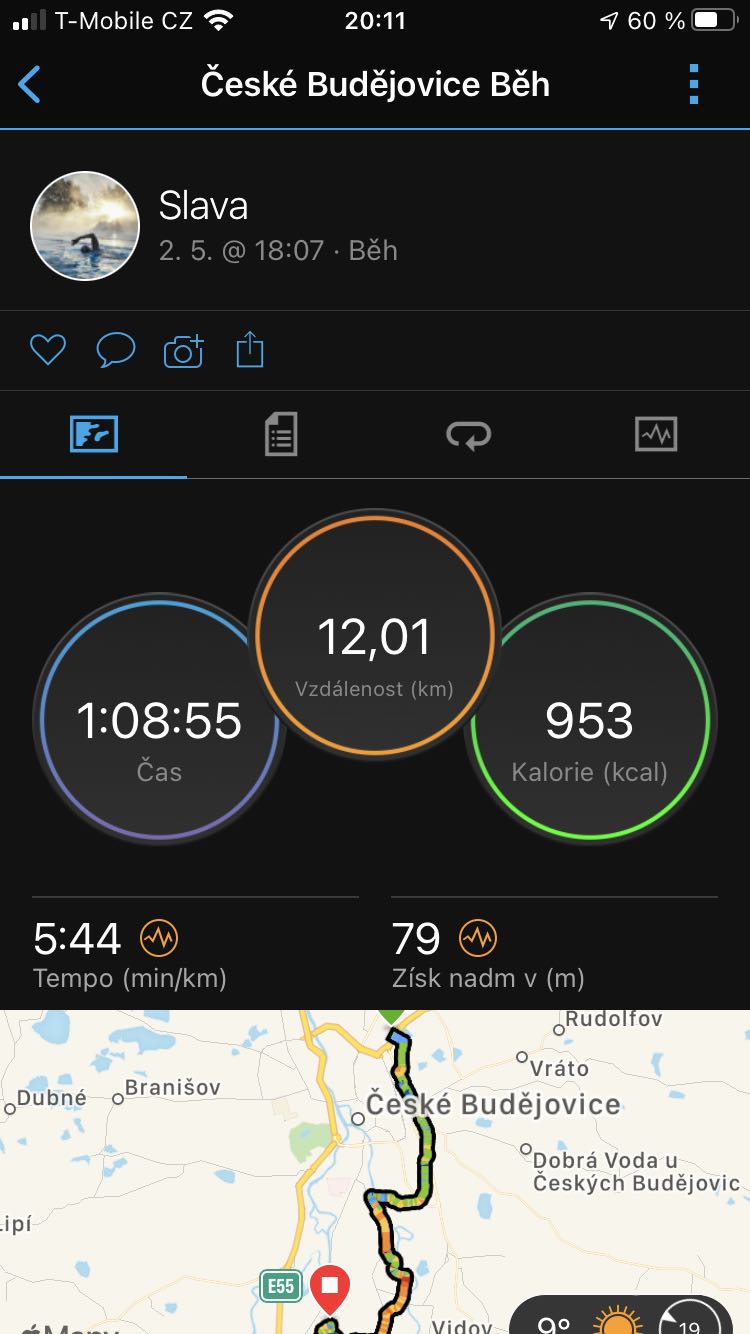This screenshot has height=1334, width=750.
Task: Switch to the stats details tab
Action: click(x=281, y=435)
